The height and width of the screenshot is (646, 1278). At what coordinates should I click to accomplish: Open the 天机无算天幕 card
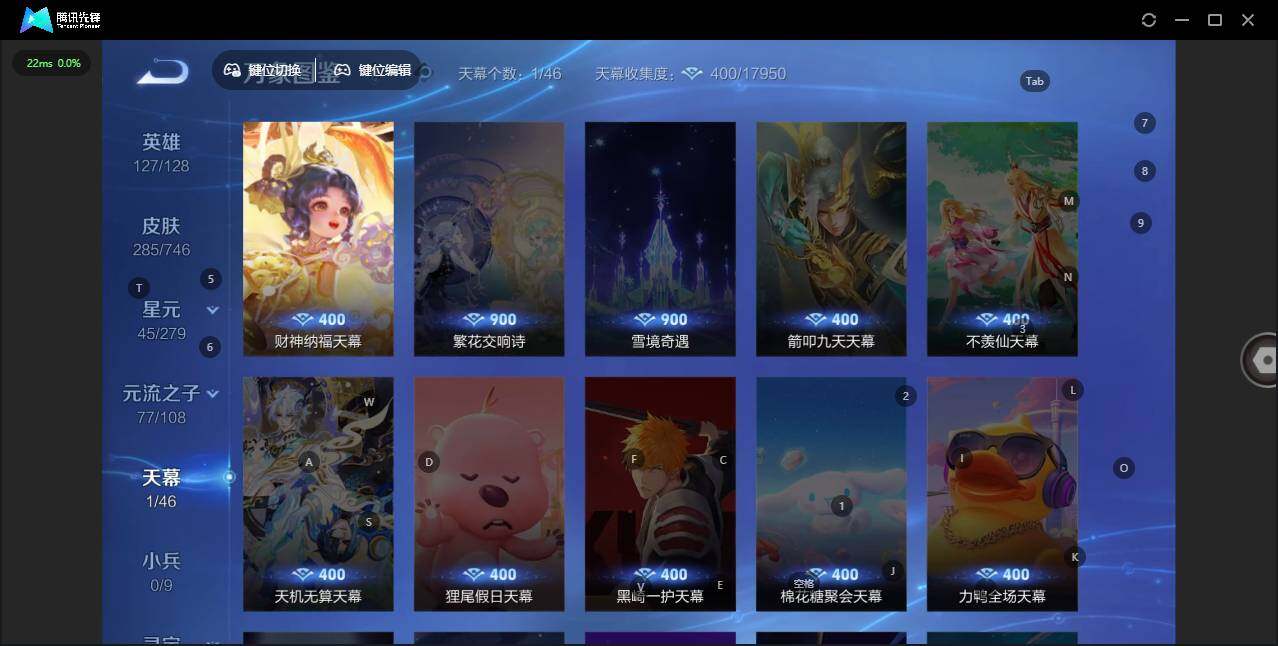point(318,494)
